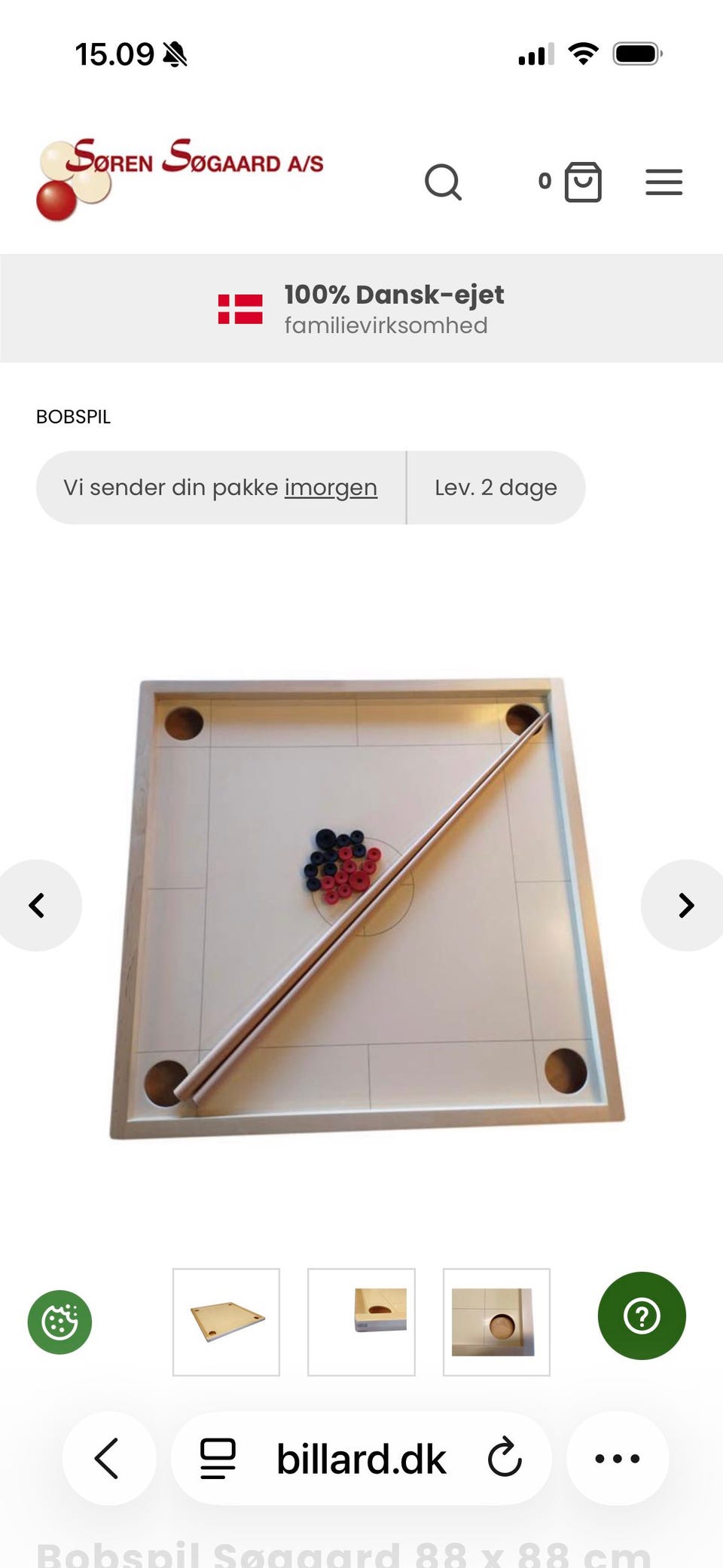Open the green question mark help icon
Viewport: 723px width, 1568px height.
[x=642, y=1315]
